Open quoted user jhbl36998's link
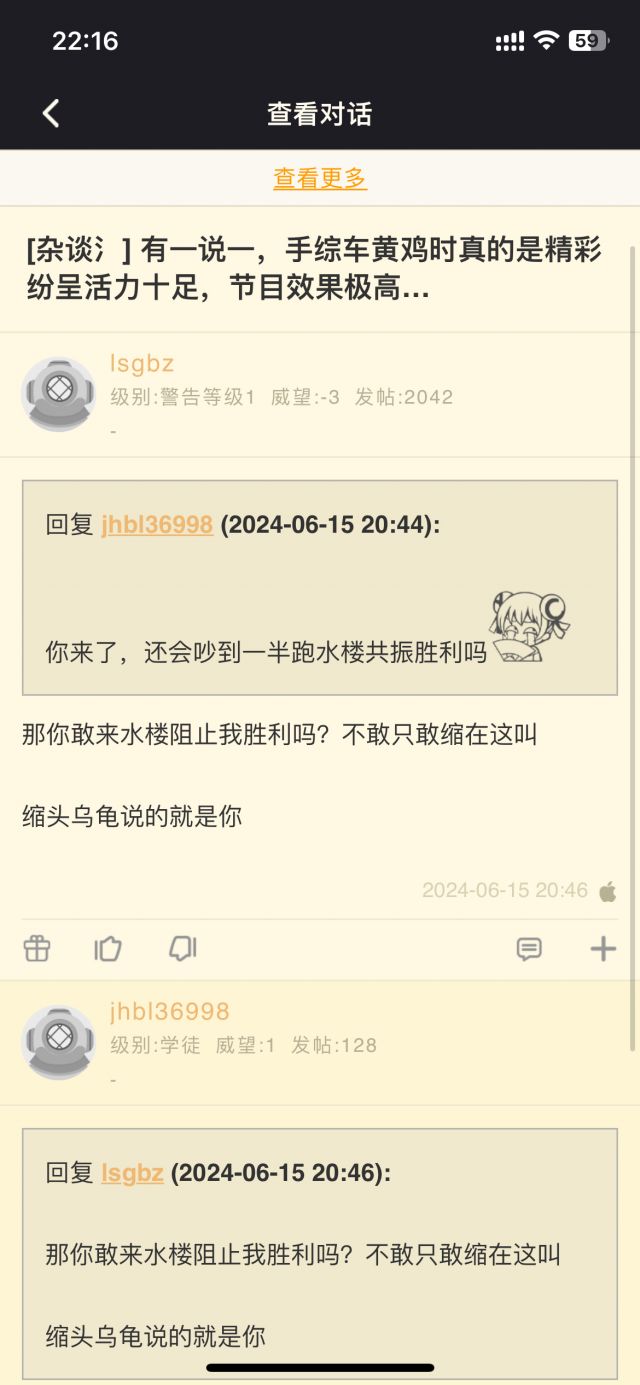640x1385 pixels. click(157, 525)
